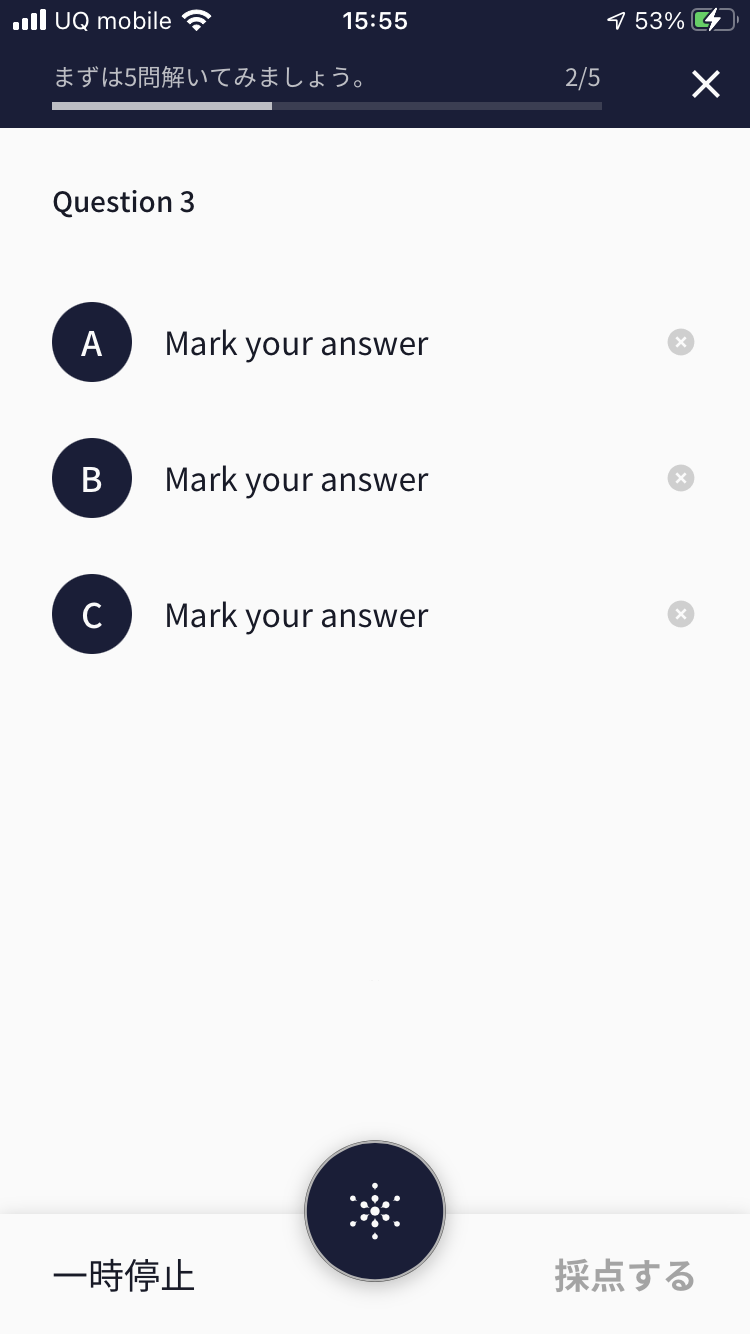The width and height of the screenshot is (750, 1334).
Task: Eliminate option C using its x icon
Action: [681, 614]
